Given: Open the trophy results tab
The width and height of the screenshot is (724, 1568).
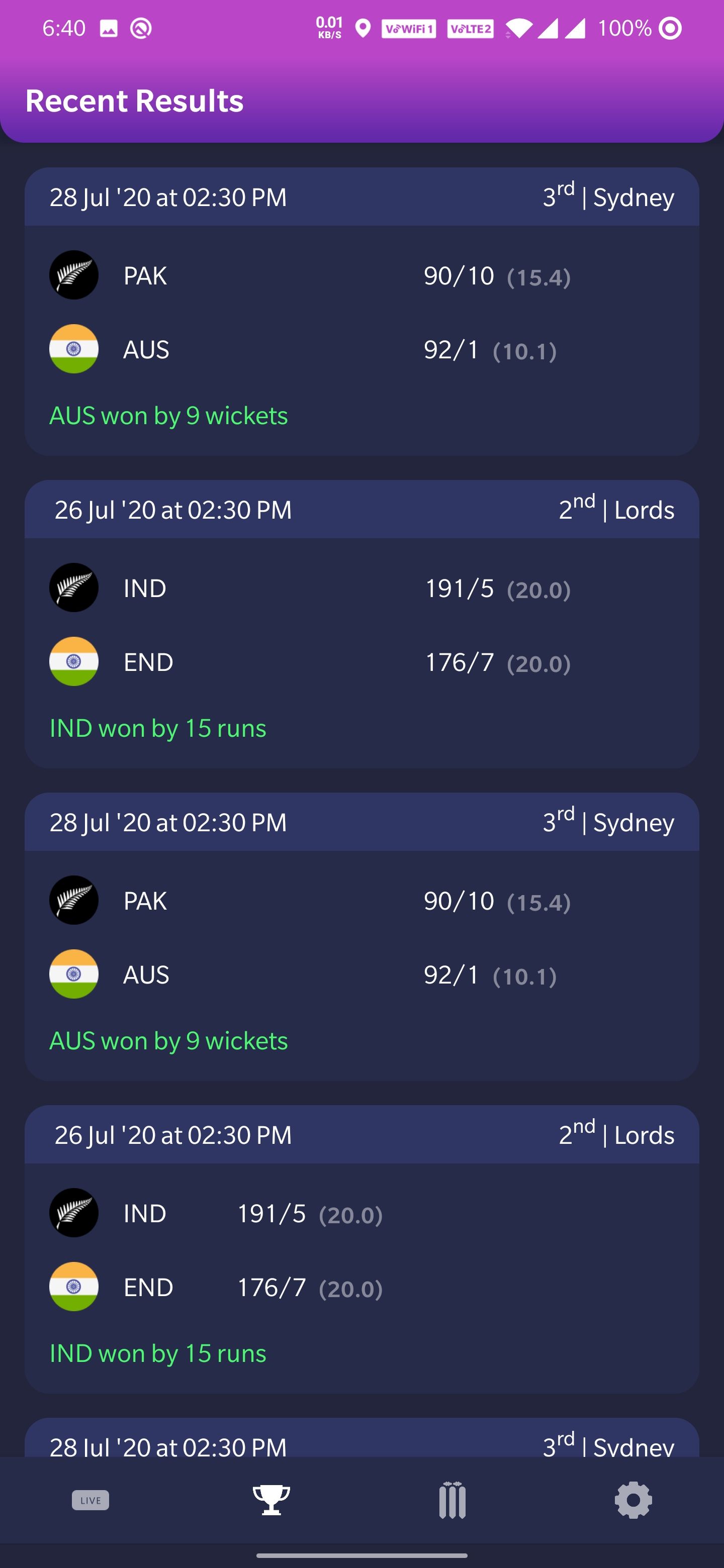Looking at the screenshot, I should pos(271,1500).
